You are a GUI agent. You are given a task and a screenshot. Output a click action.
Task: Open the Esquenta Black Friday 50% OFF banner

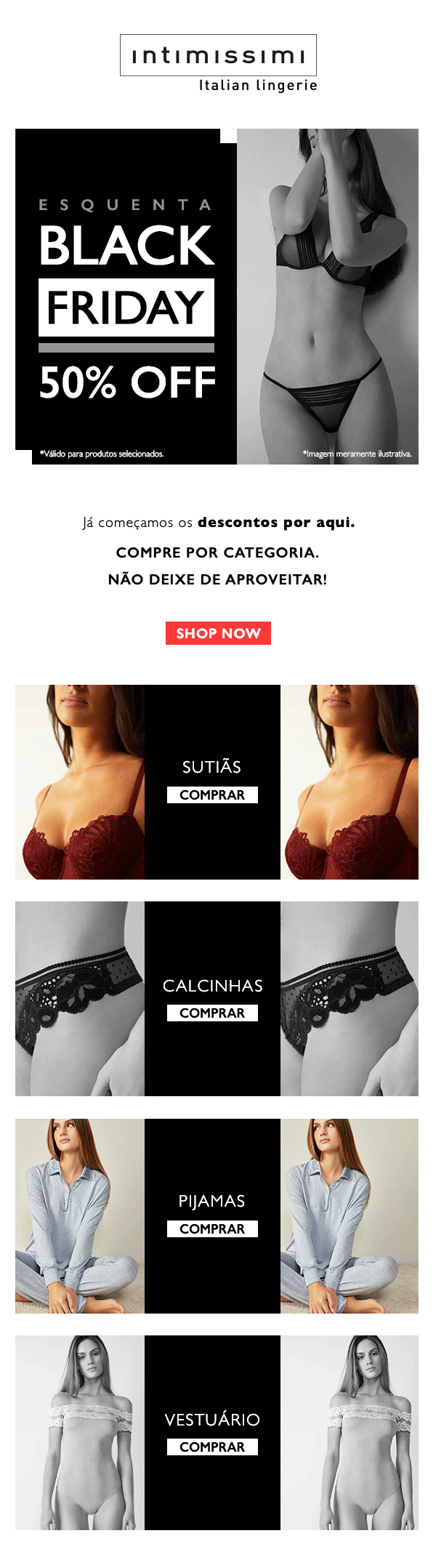pos(217,297)
